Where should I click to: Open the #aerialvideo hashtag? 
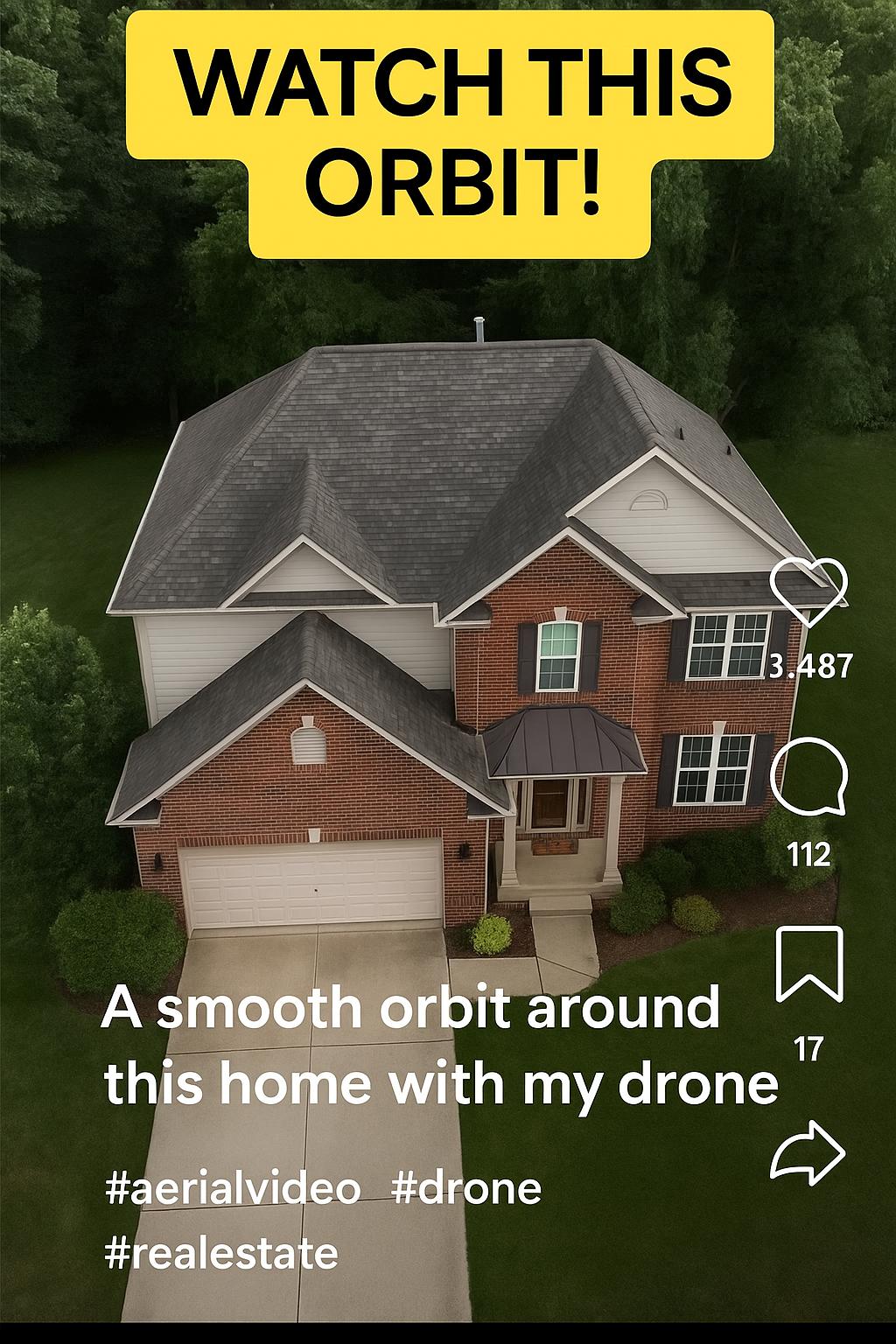(232, 1188)
